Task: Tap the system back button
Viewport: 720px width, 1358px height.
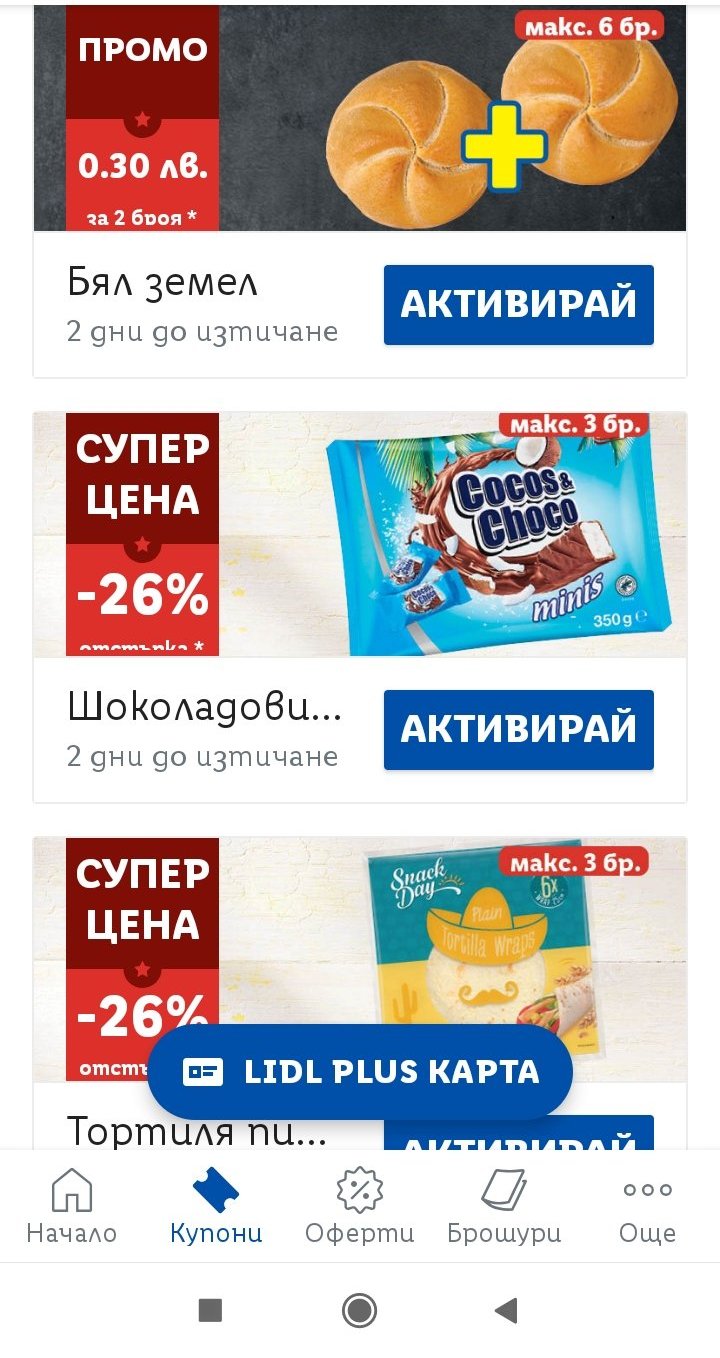Action: point(507,1310)
